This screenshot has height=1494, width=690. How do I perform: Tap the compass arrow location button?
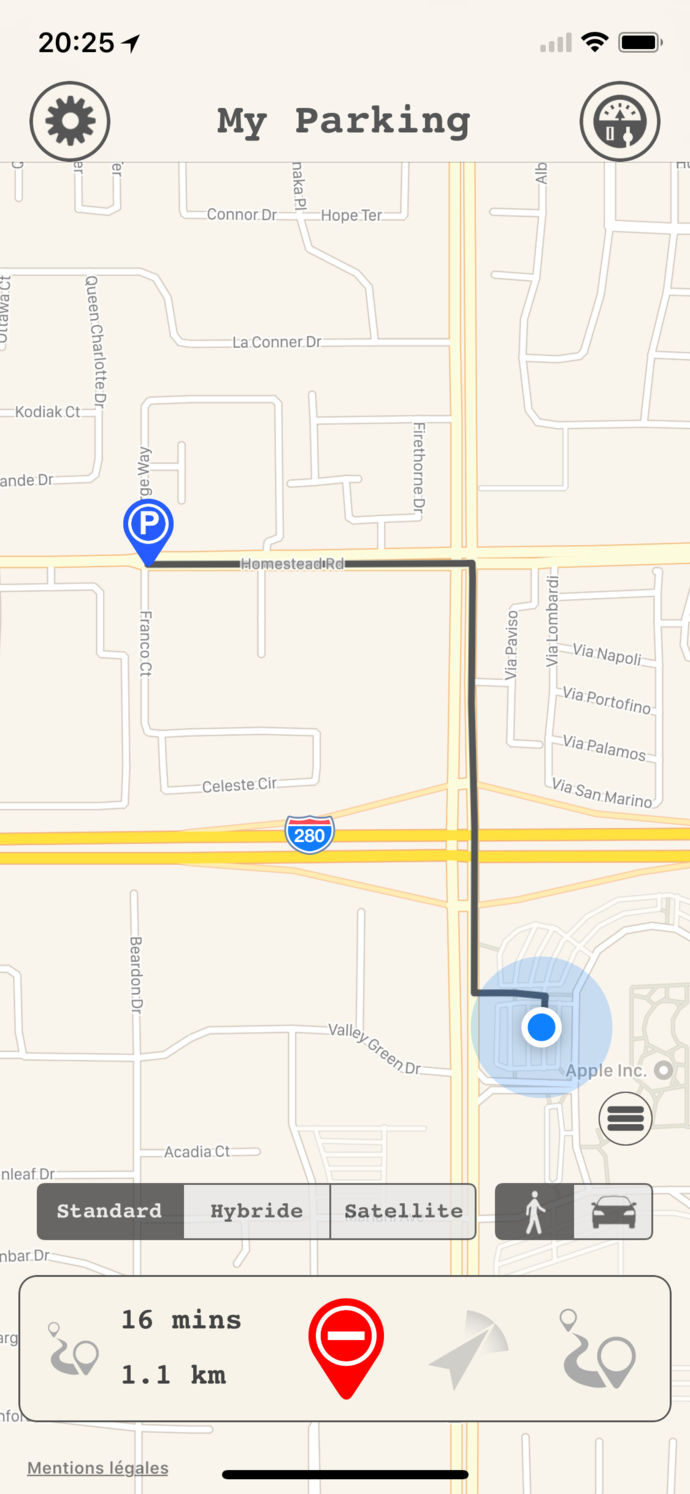click(469, 1349)
